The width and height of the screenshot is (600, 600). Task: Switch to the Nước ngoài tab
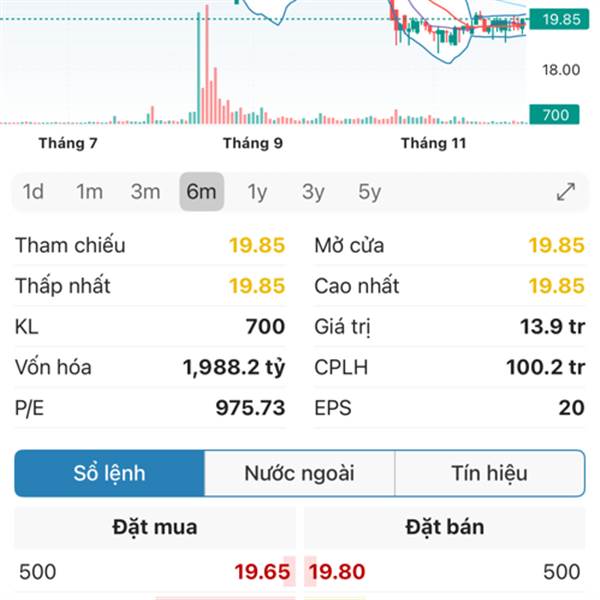pos(299,473)
